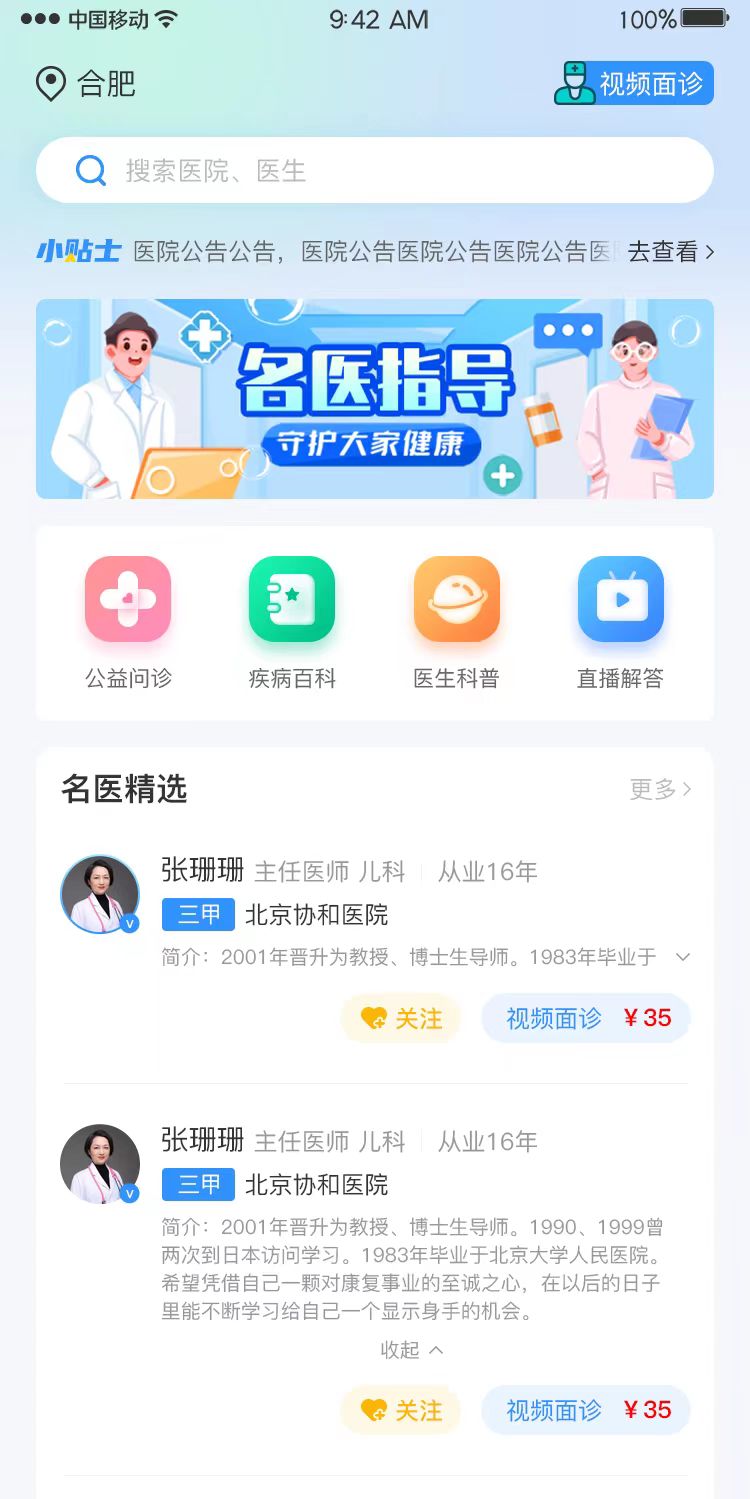Click the search 医院、医生 input field

click(x=375, y=170)
